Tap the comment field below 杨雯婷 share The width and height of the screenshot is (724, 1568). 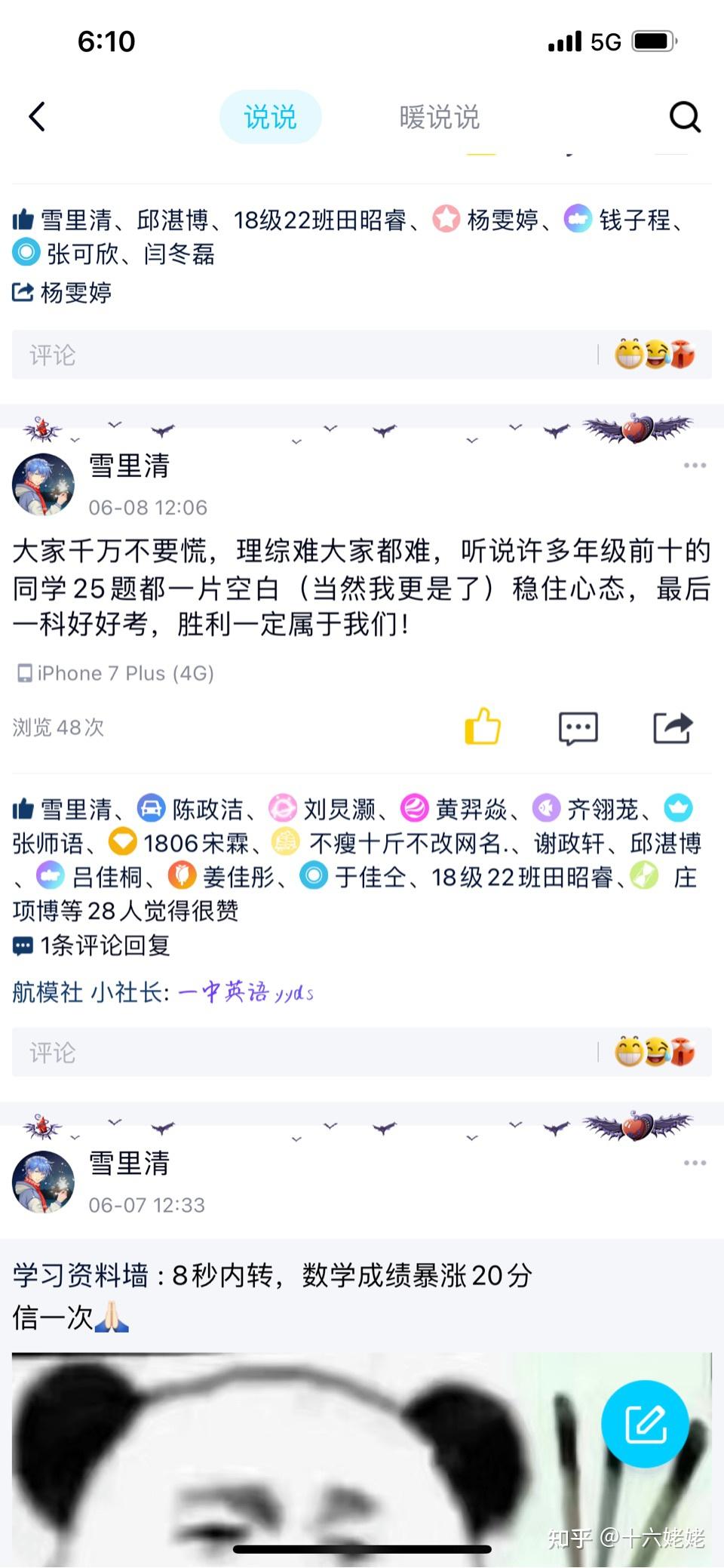(302, 355)
